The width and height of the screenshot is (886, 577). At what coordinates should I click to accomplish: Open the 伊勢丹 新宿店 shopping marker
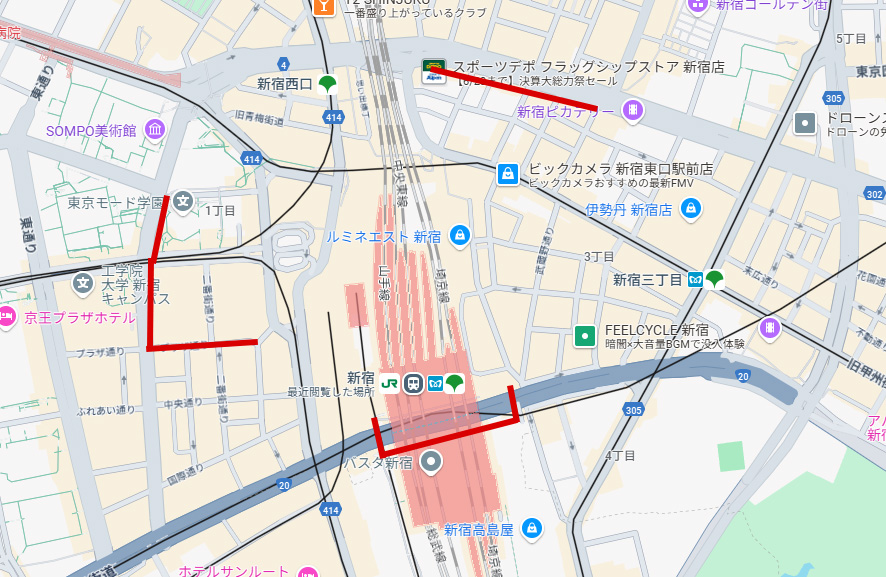tap(689, 209)
